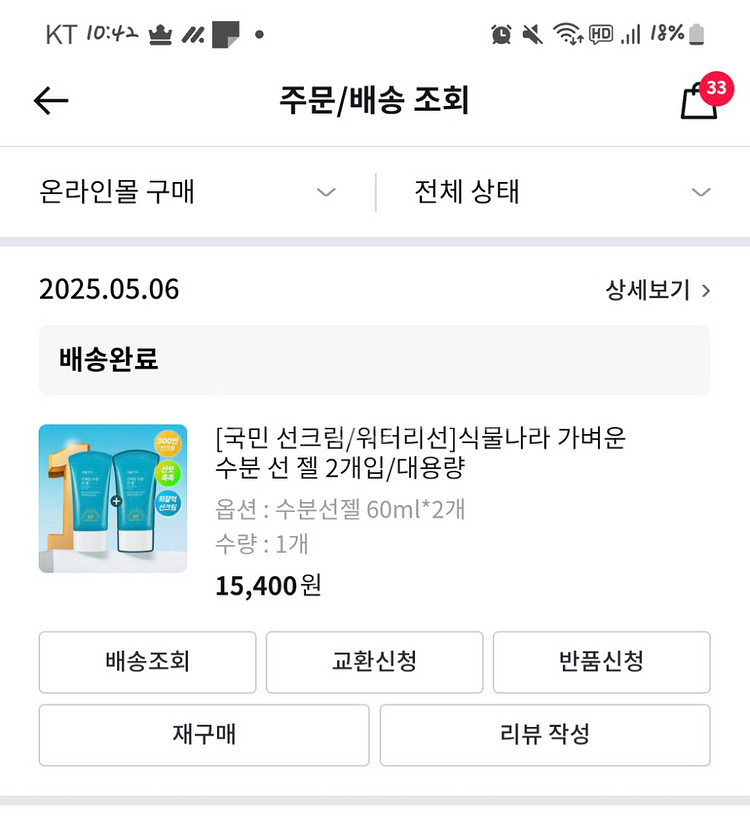Tap 반품신청 to request a return
The height and width of the screenshot is (830, 750).
[601, 662]
